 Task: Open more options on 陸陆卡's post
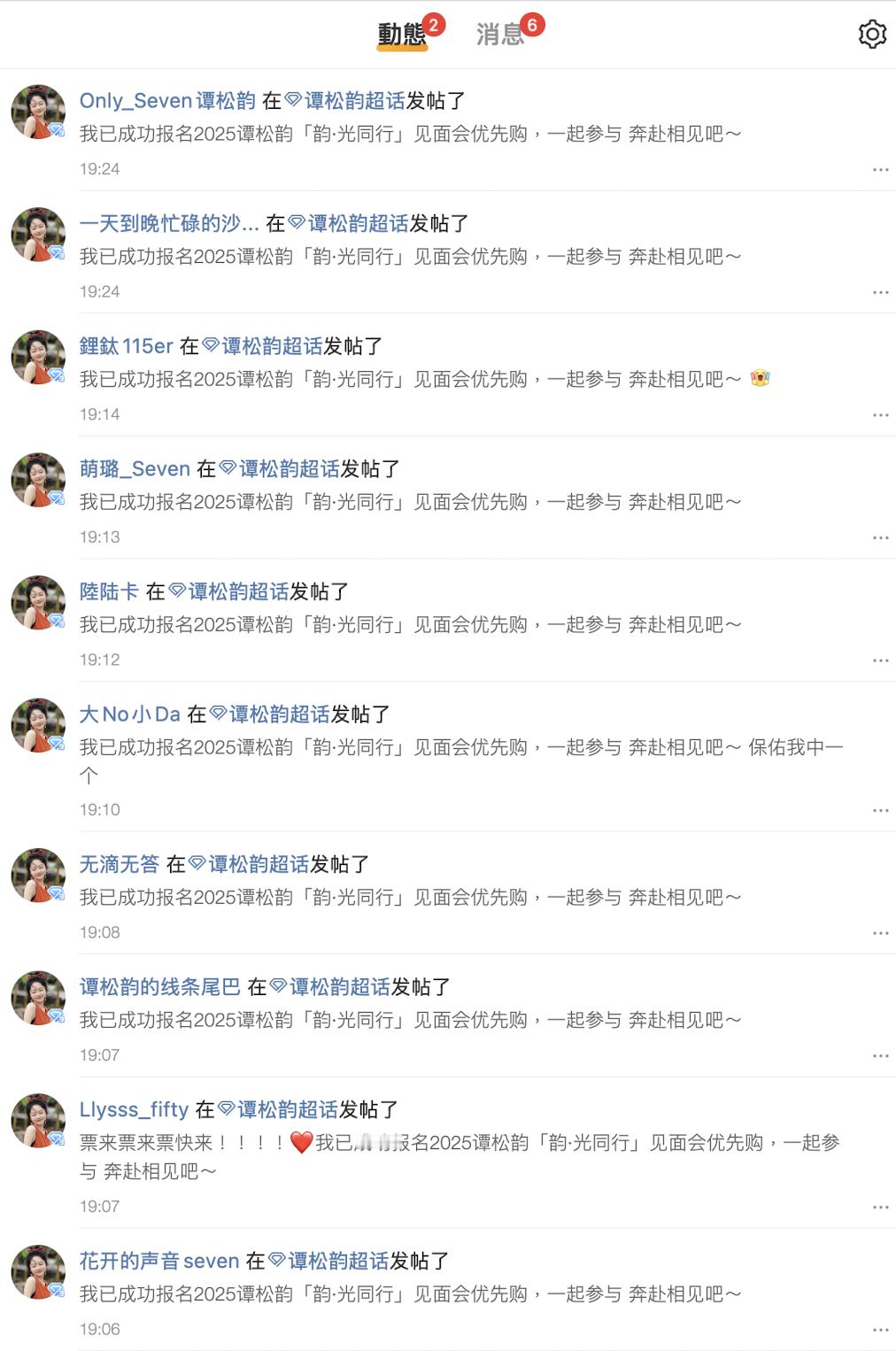click(881, 660)
